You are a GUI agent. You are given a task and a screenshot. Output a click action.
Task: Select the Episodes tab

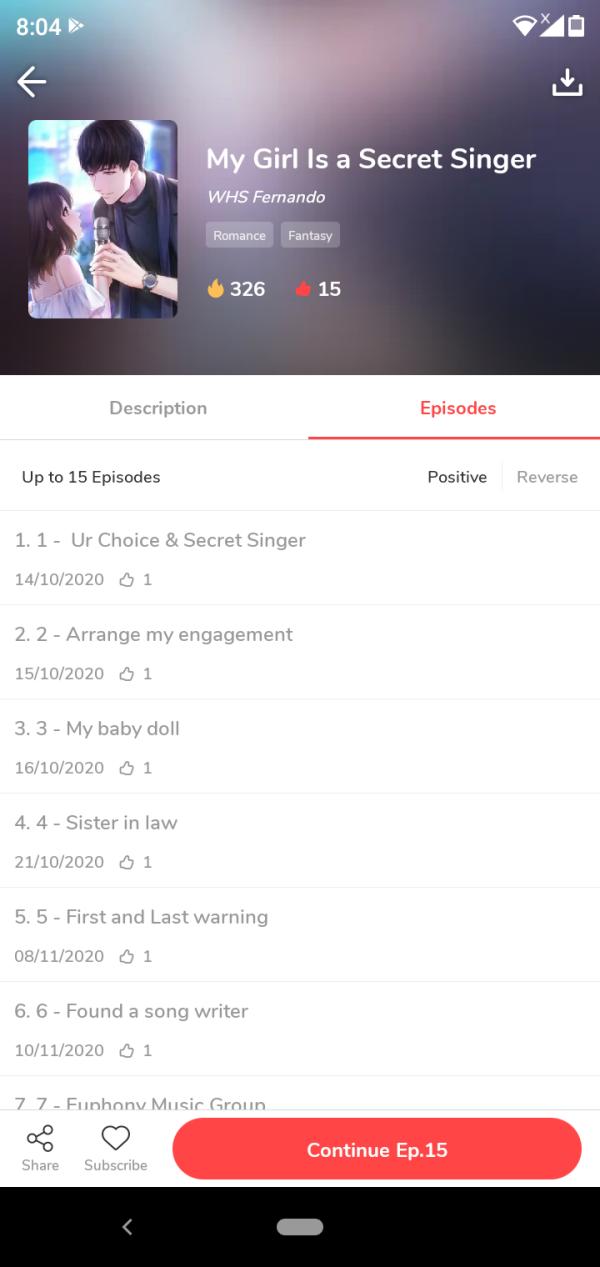pyautogui.click(x=458, y=408)
